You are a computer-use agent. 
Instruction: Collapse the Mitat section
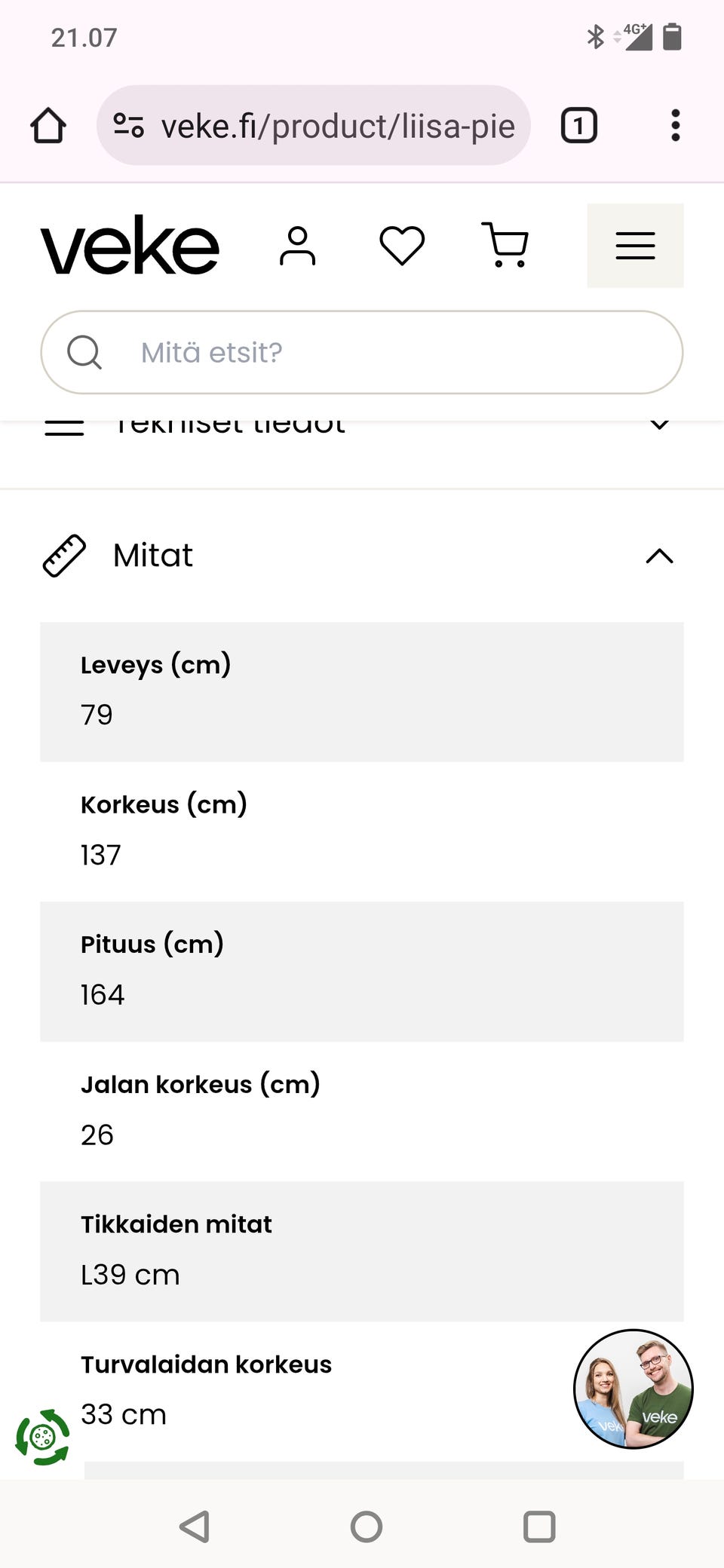tap(659, 556)
